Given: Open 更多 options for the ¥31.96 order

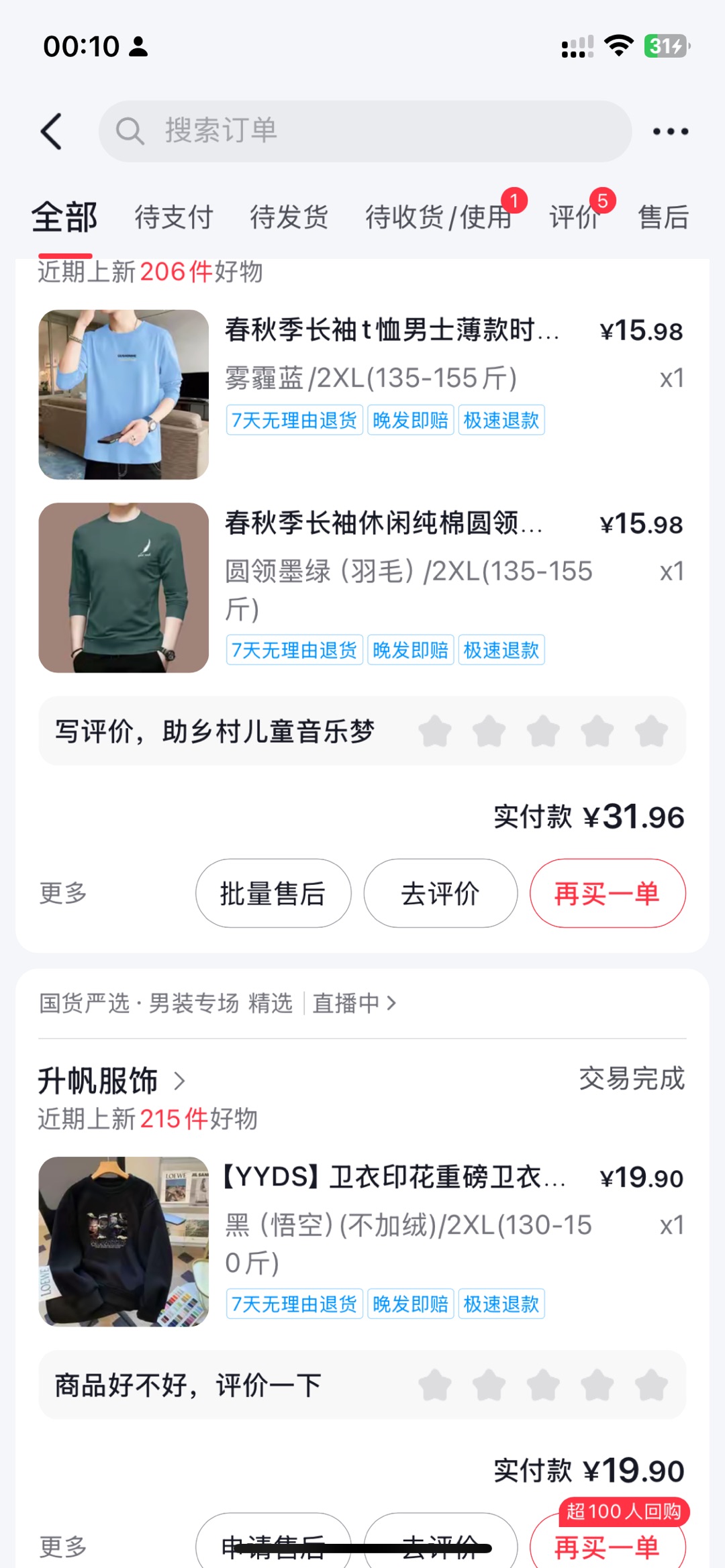Looking at the screenshot, I should pyautogui.click(x=63, y=894).
